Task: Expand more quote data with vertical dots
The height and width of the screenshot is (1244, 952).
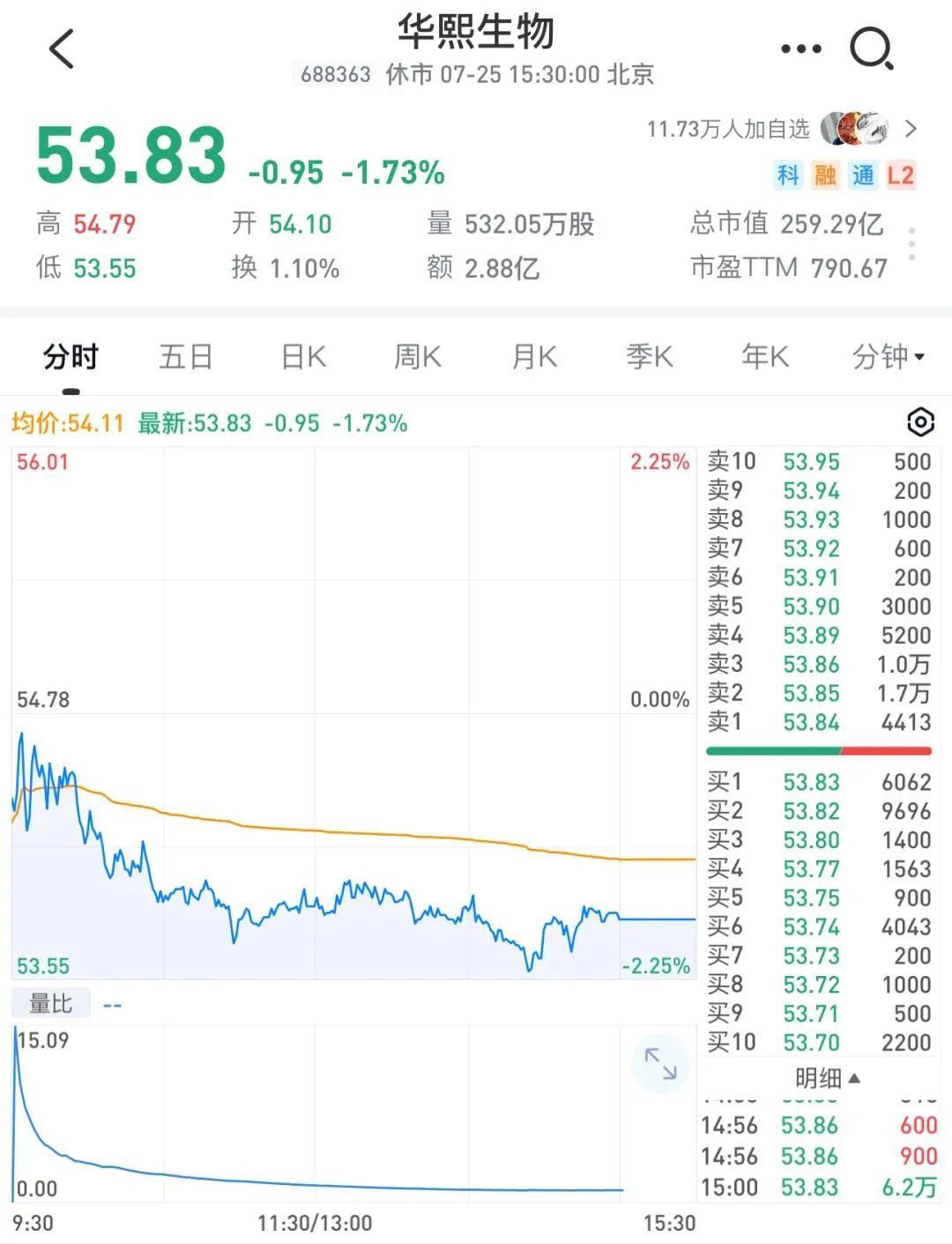Action: [x=911, y=244]
